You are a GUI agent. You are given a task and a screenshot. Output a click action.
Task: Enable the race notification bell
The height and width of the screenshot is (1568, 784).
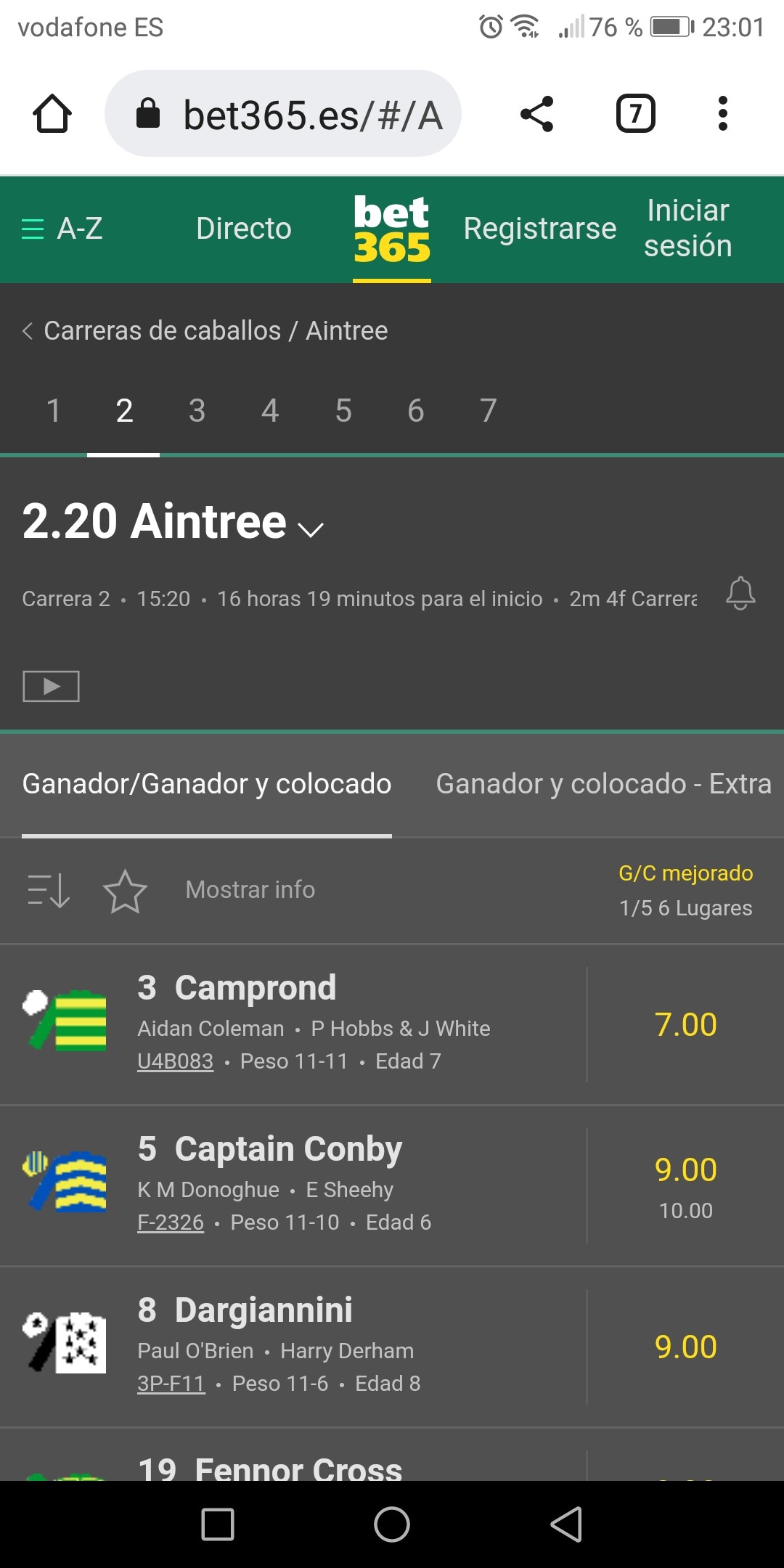pyautogui.click(x=740, y=594)
